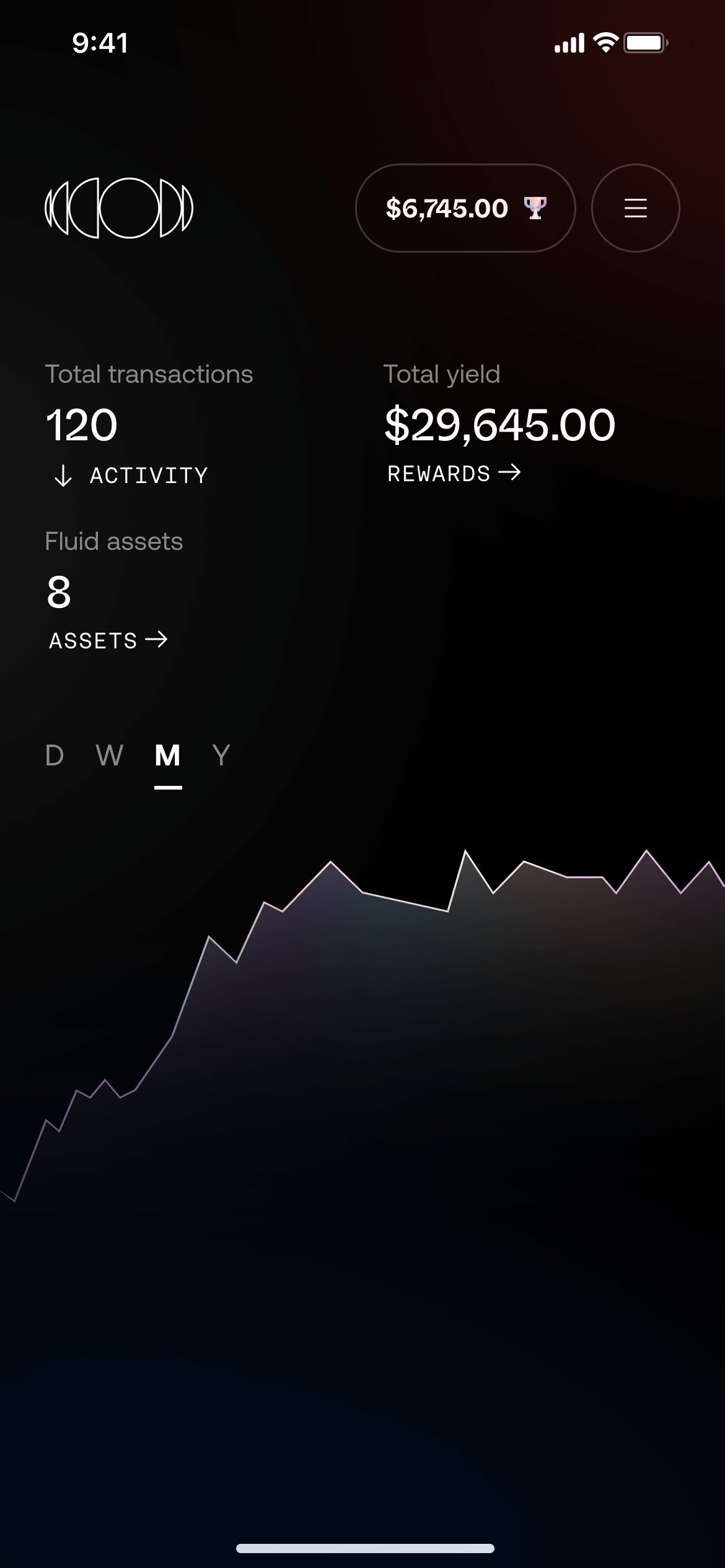Switch chart to the D (day) range

click(x=55, y=756)
